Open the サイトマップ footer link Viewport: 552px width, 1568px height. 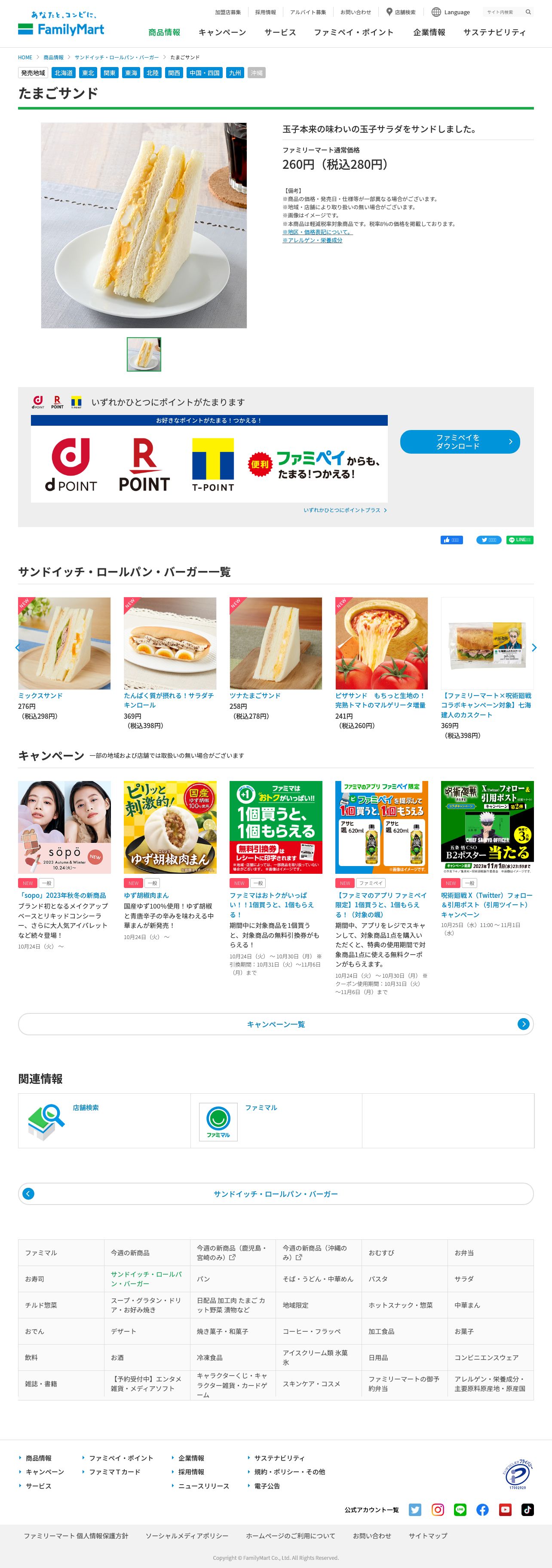[x=428, y=1536]
